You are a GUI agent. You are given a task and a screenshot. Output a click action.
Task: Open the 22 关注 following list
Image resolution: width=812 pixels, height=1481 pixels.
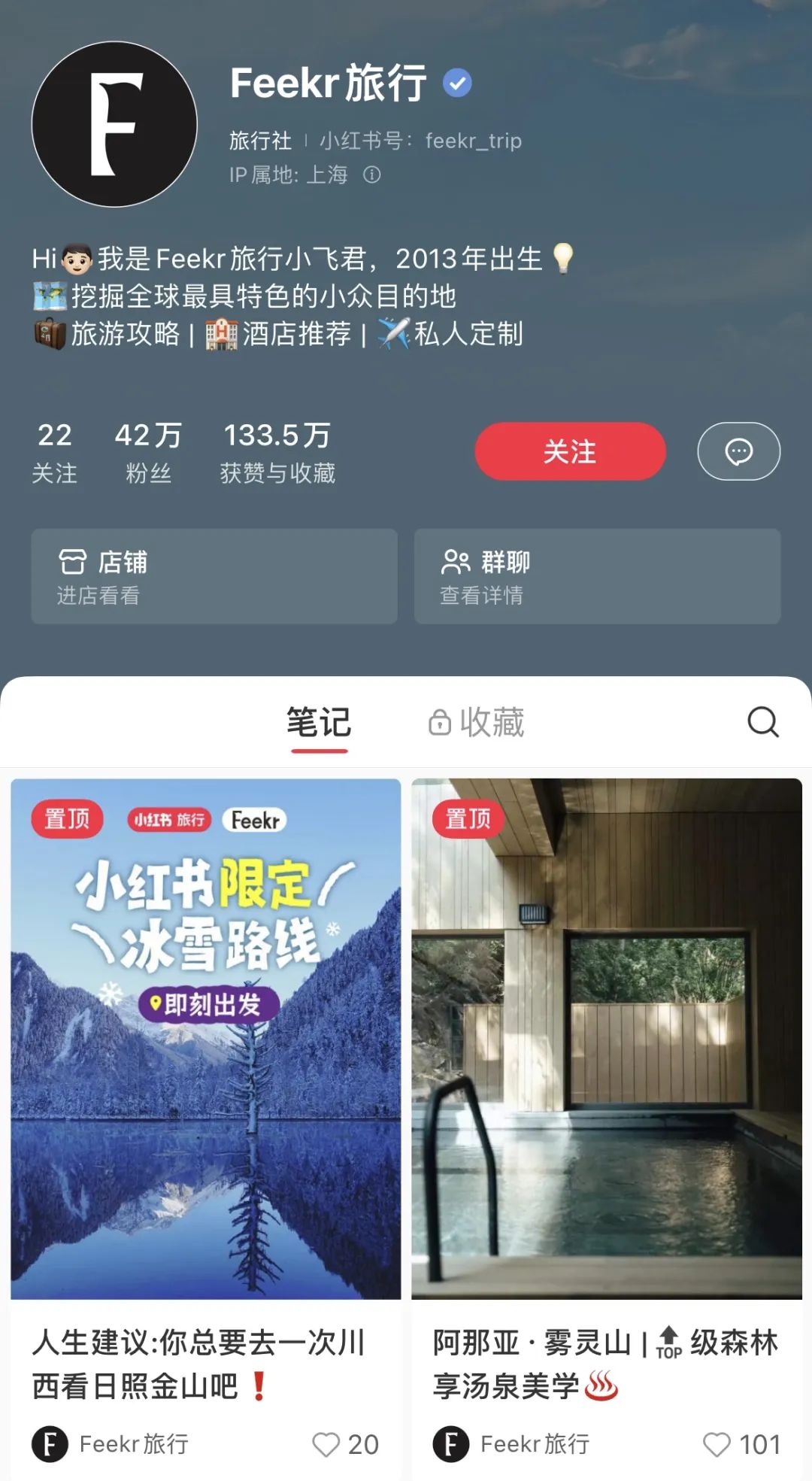click(54, 452)
